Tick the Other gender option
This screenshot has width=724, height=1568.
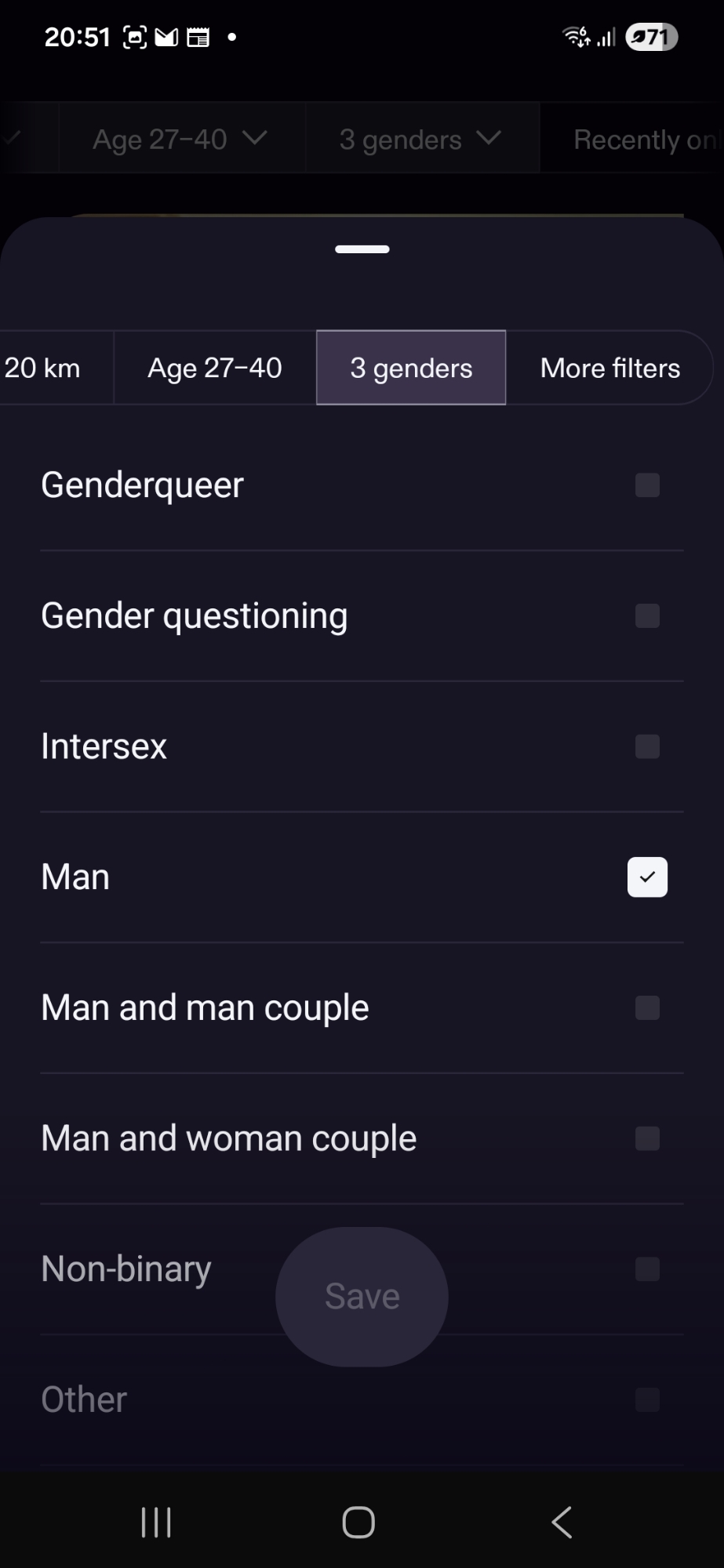click(647, 1399)
